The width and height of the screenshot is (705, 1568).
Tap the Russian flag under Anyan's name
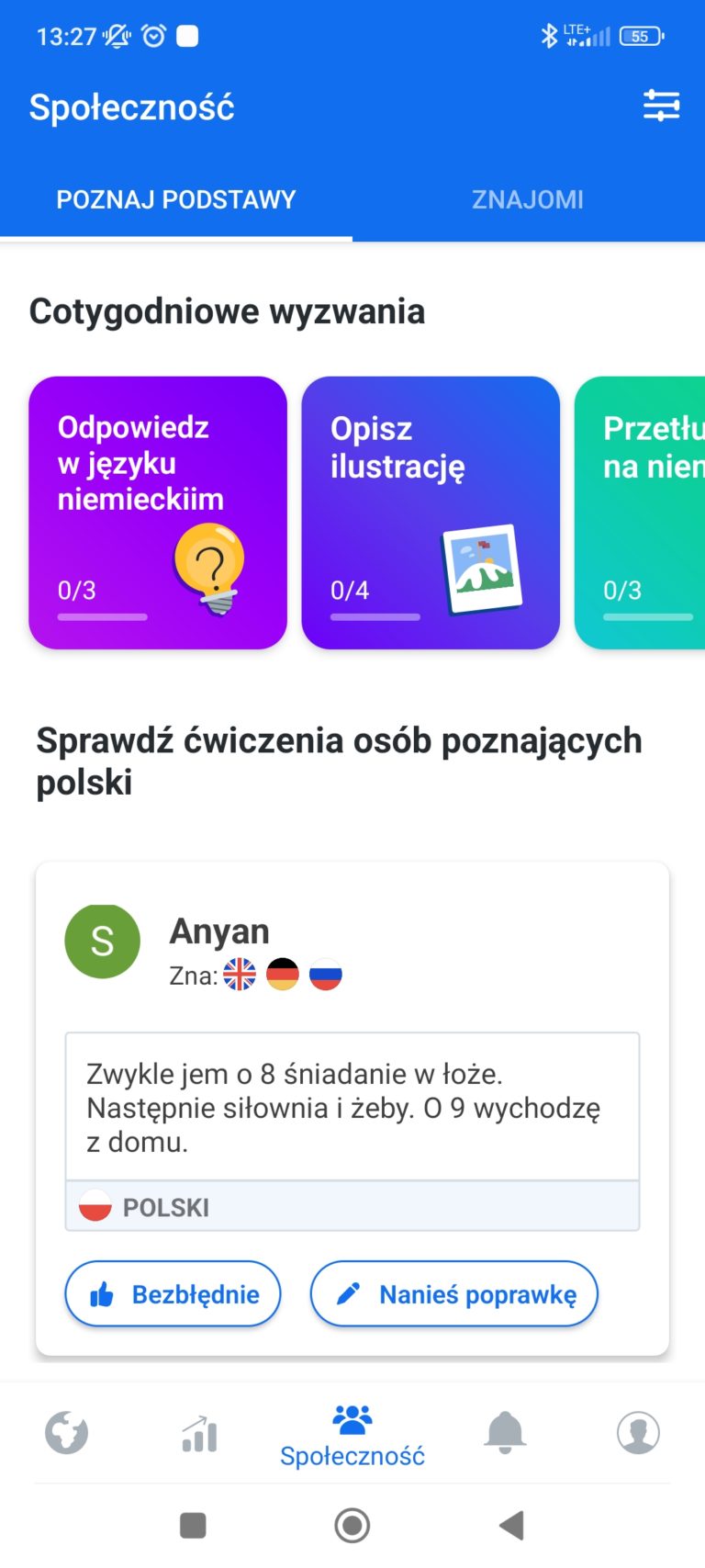[328, 976]
